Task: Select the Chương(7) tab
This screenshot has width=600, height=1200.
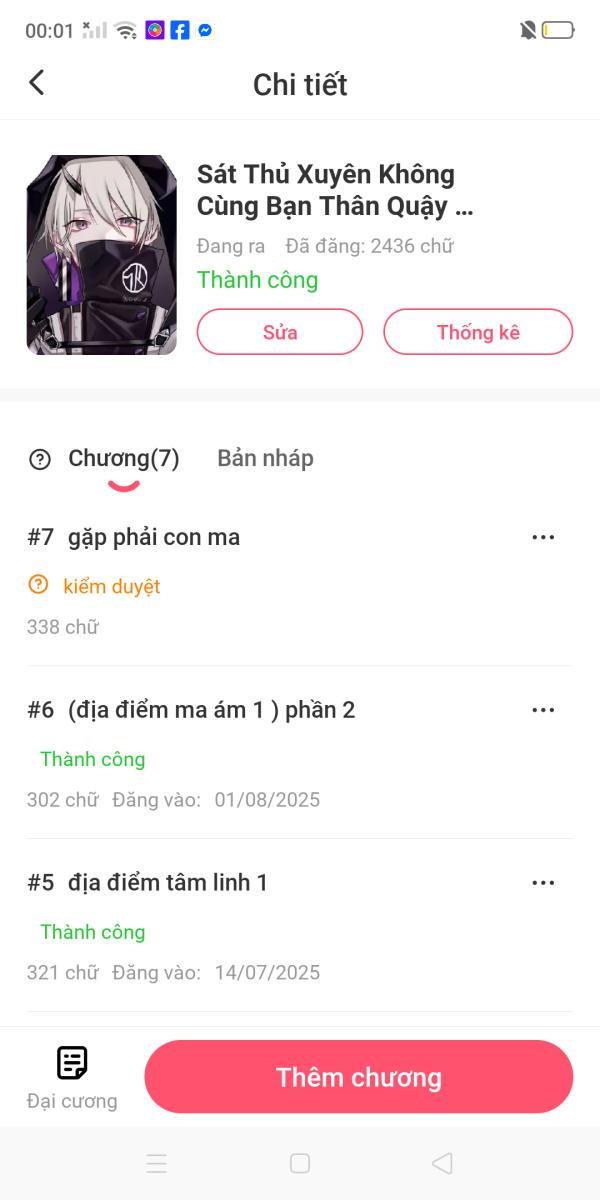Action: pyautogui.click(x=123, y=458)
